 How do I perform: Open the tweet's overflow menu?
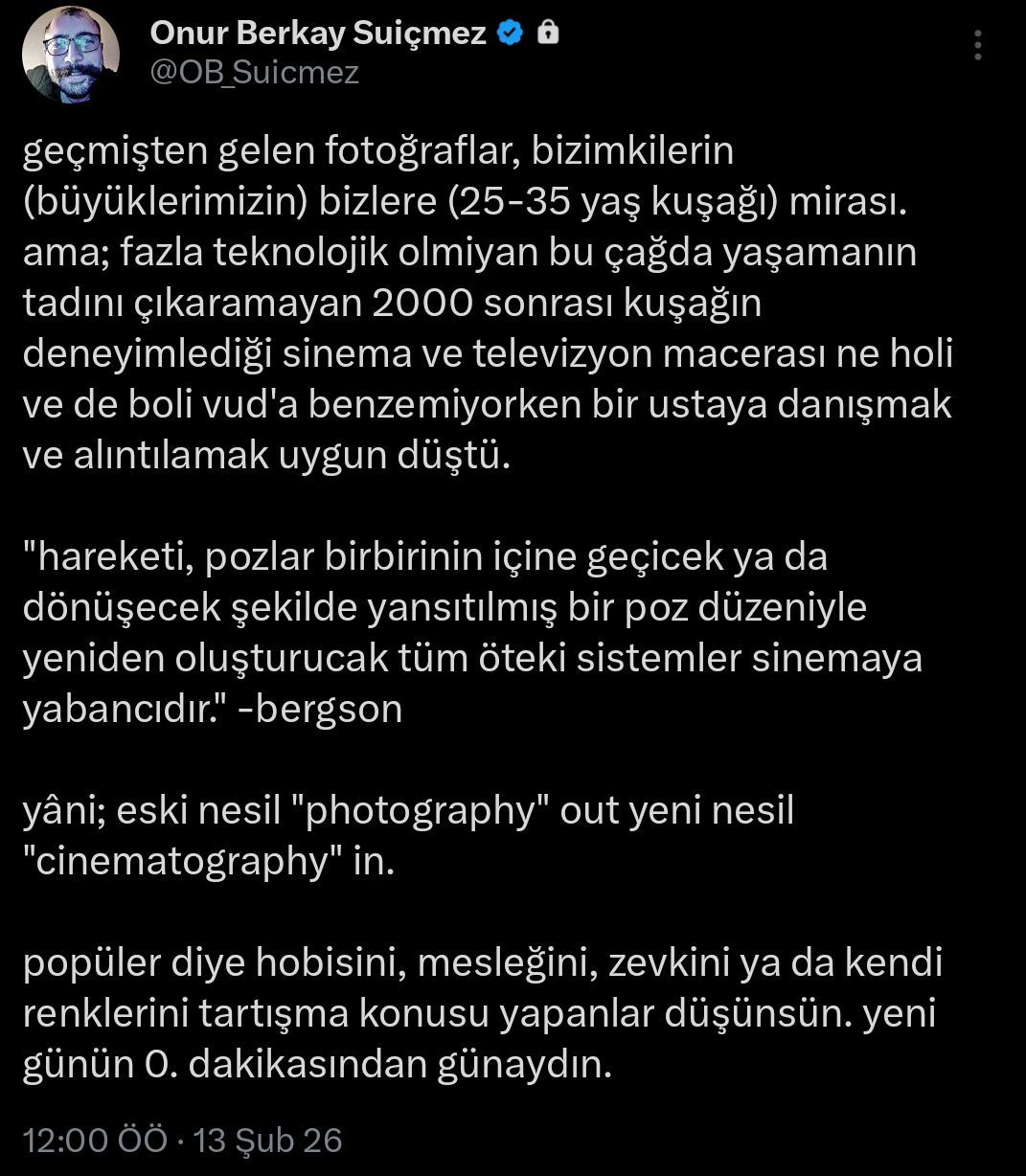point(977,45)
